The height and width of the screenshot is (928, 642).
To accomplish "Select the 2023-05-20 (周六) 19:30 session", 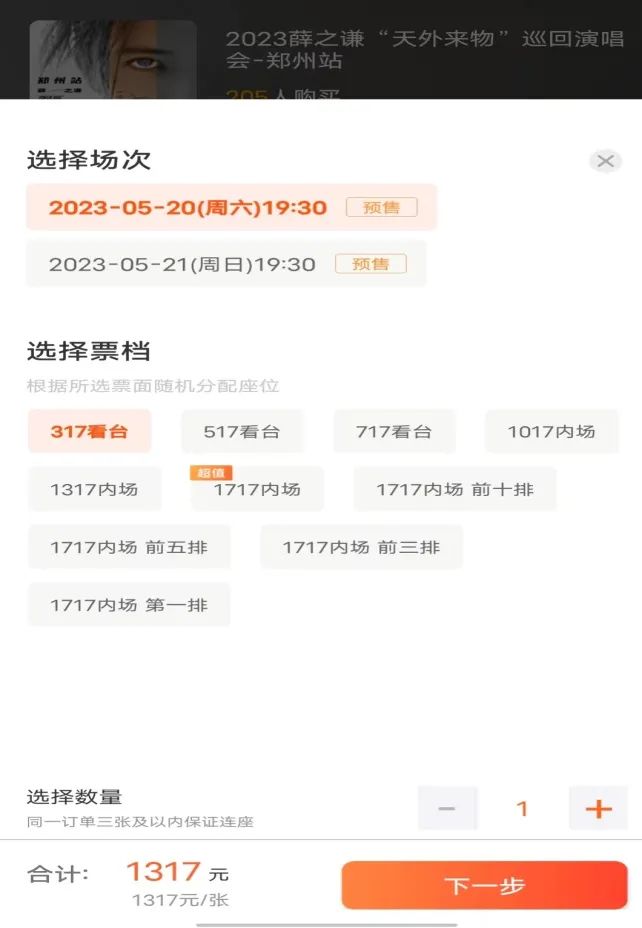I will point(231,208).
